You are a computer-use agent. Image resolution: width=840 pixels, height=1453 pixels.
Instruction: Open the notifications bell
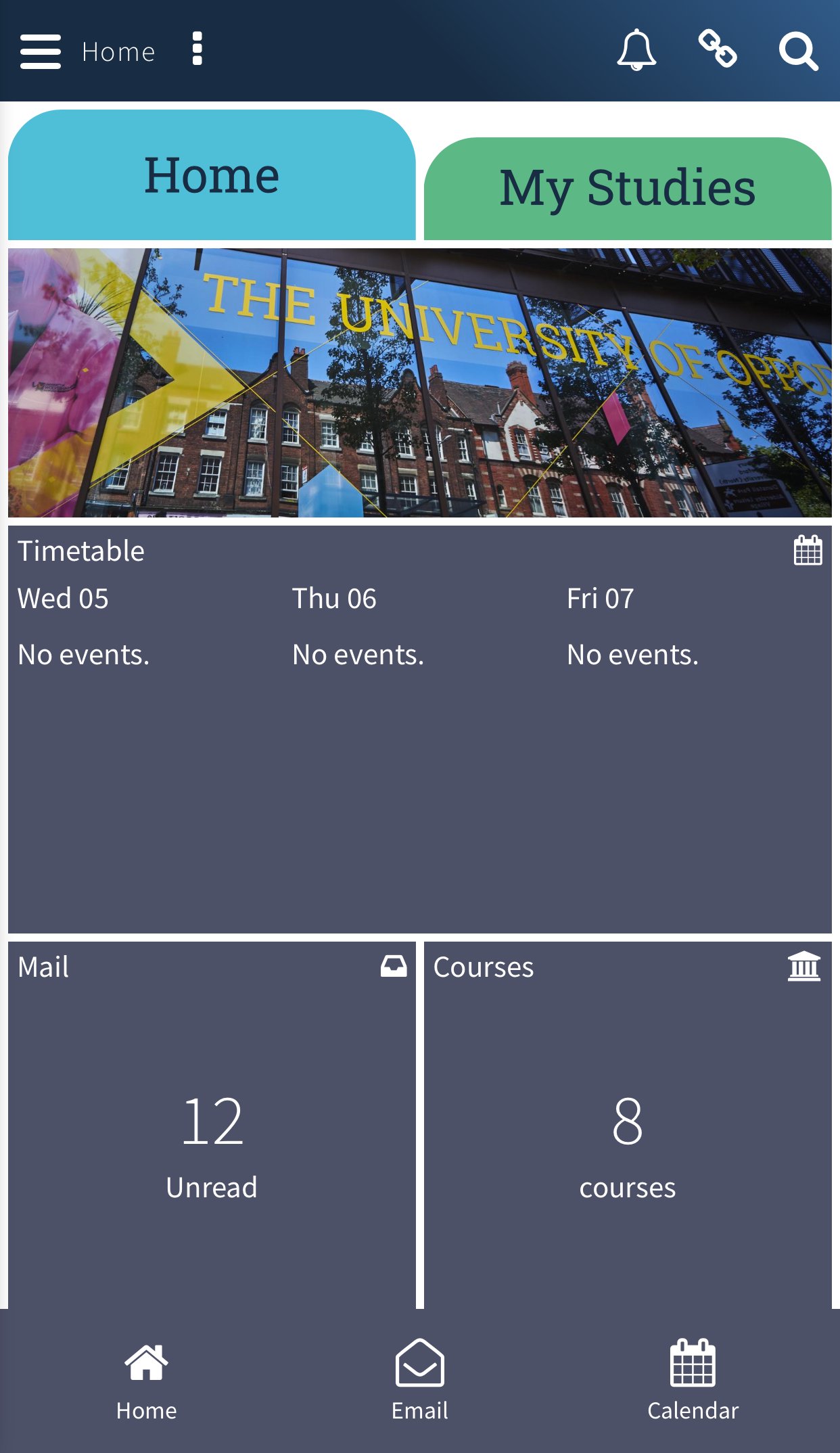(636, 50)
